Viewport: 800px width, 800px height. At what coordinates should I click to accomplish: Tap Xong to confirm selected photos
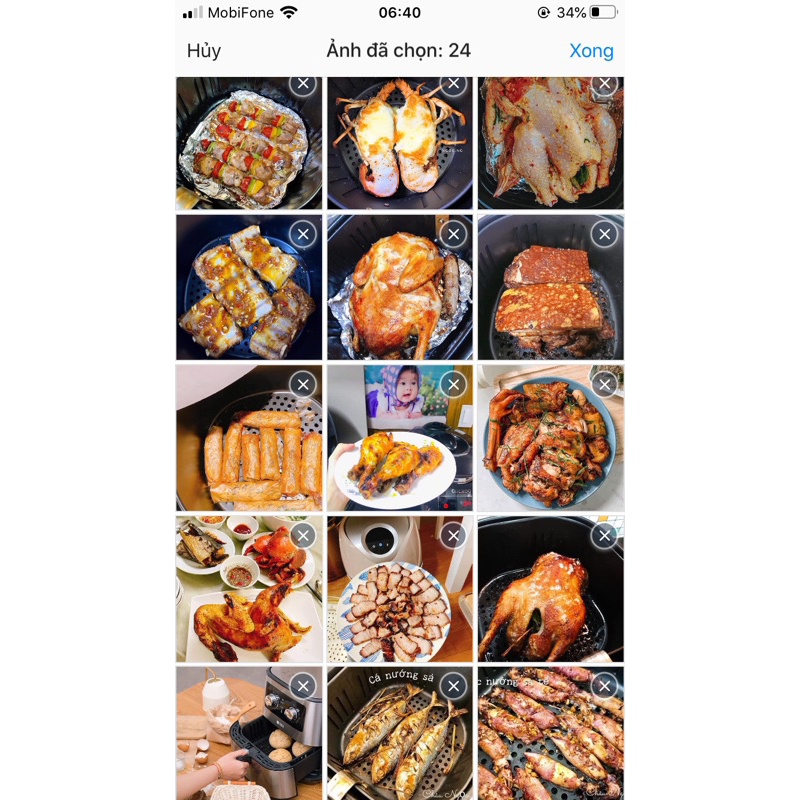point(591,51)
